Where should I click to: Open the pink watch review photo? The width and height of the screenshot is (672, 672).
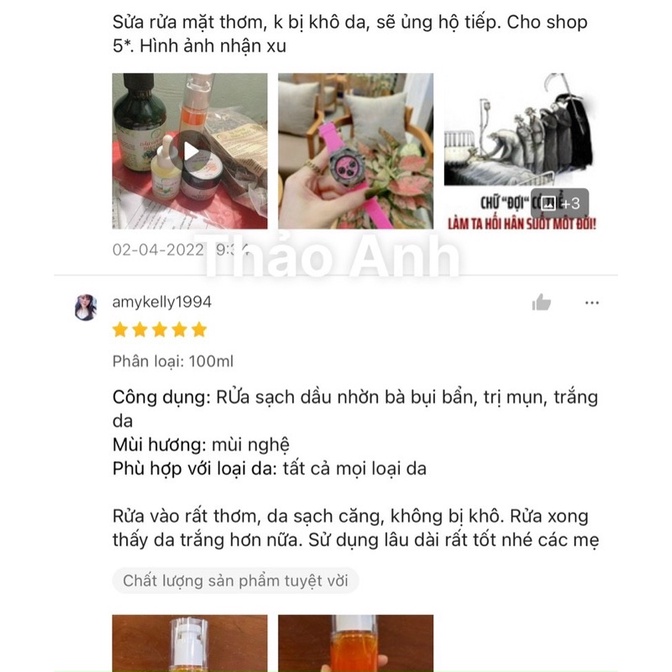(355, 152)
